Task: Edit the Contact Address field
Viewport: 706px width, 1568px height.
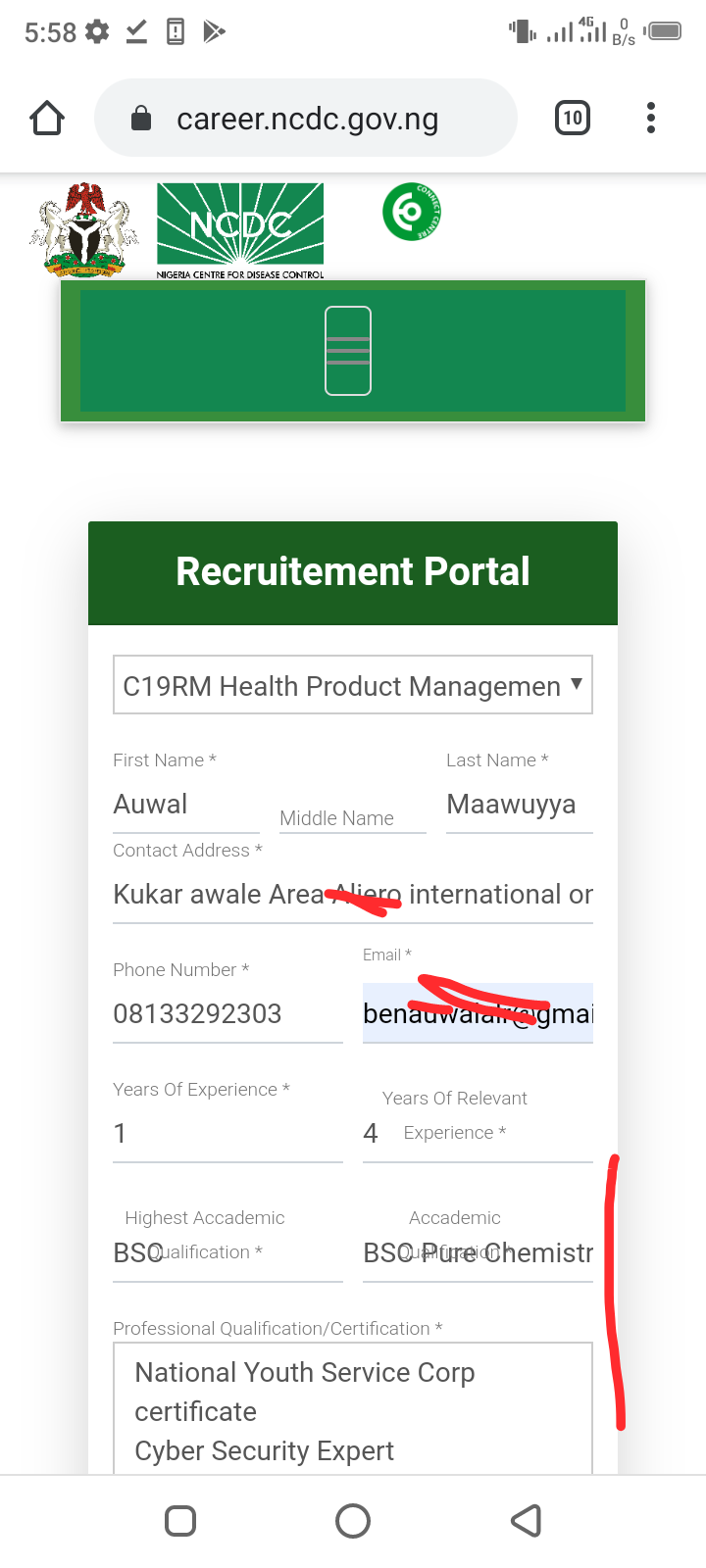Action: pos(353,895)
